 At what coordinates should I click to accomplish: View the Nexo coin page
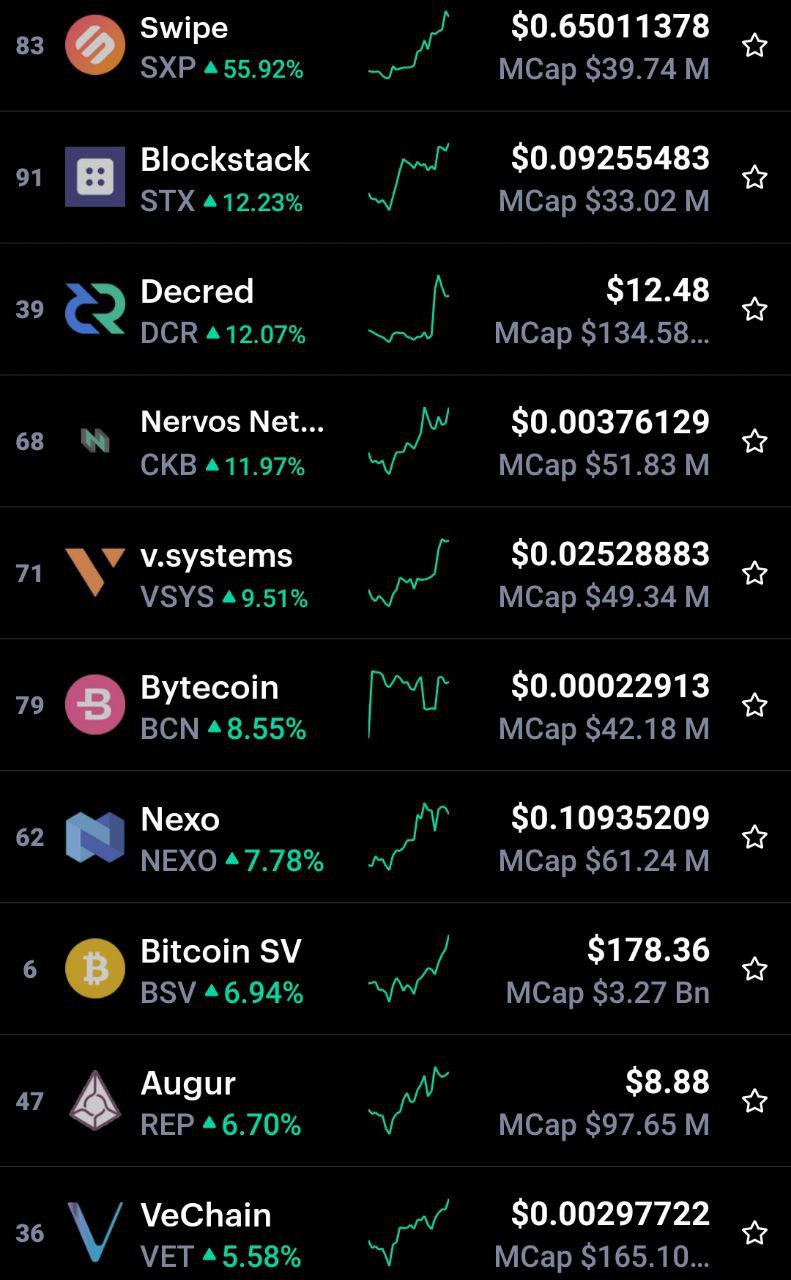(395, 837)
